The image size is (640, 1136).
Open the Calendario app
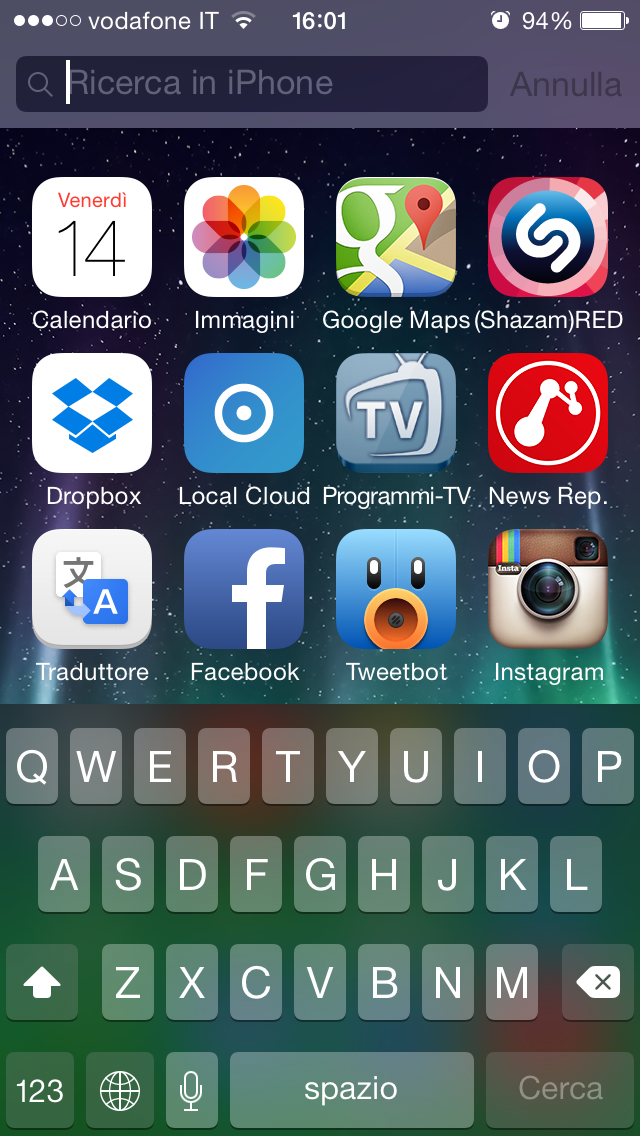(x=92, y=238)
